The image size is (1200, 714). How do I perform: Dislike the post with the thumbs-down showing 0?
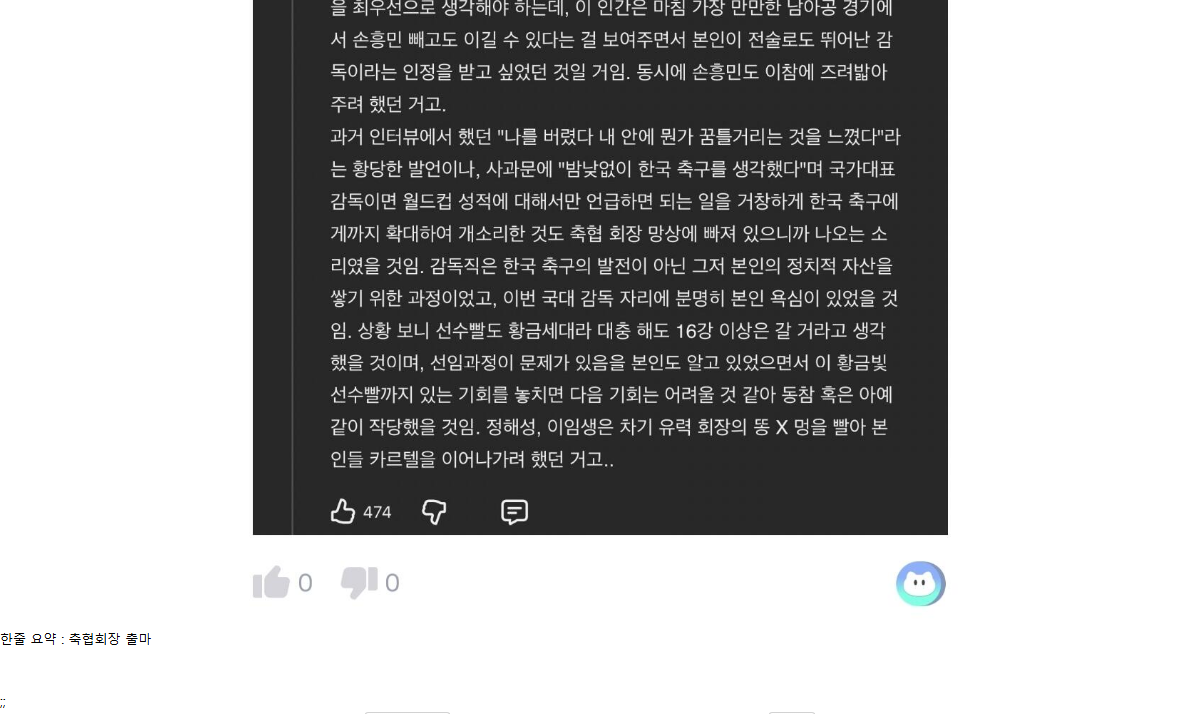359,582
